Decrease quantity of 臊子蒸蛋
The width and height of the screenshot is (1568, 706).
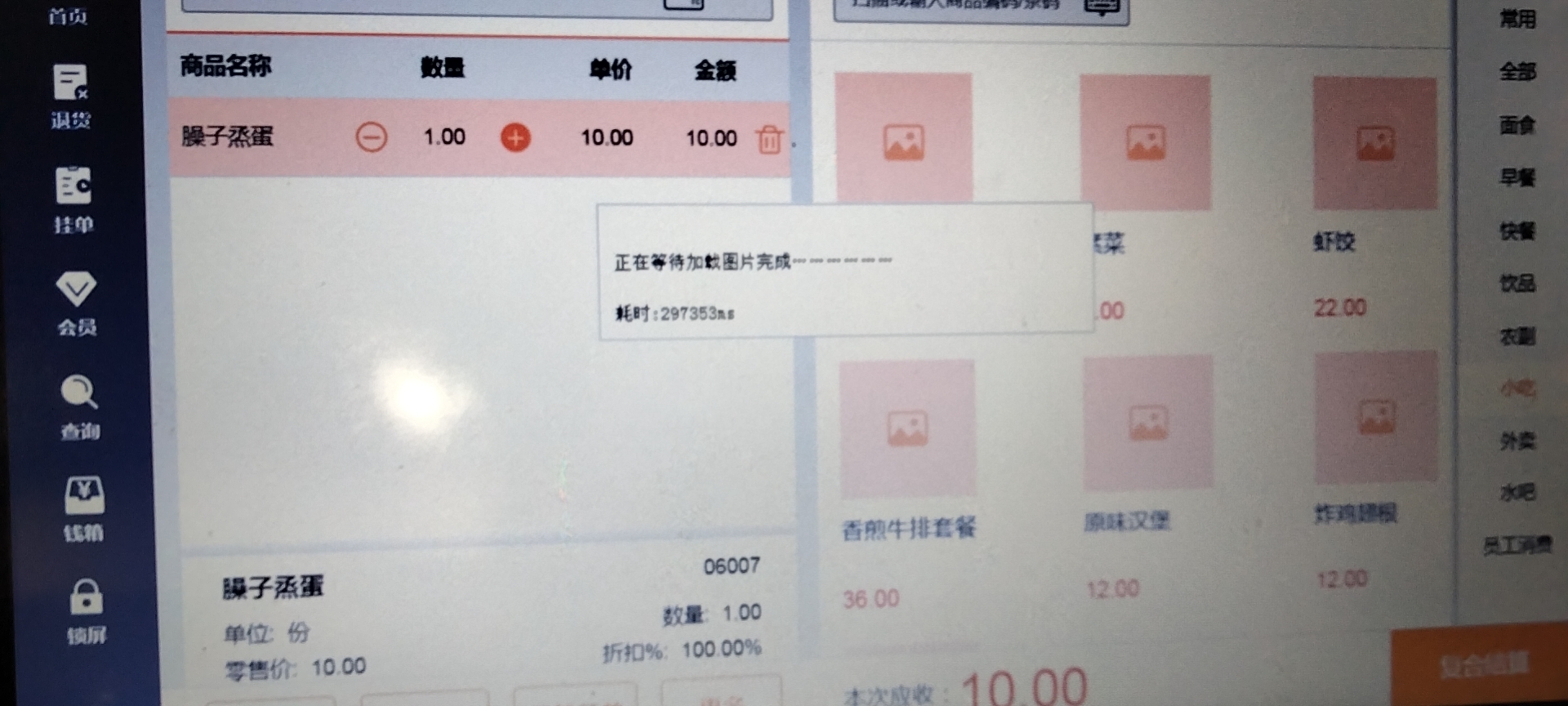(x=372, y=137)
